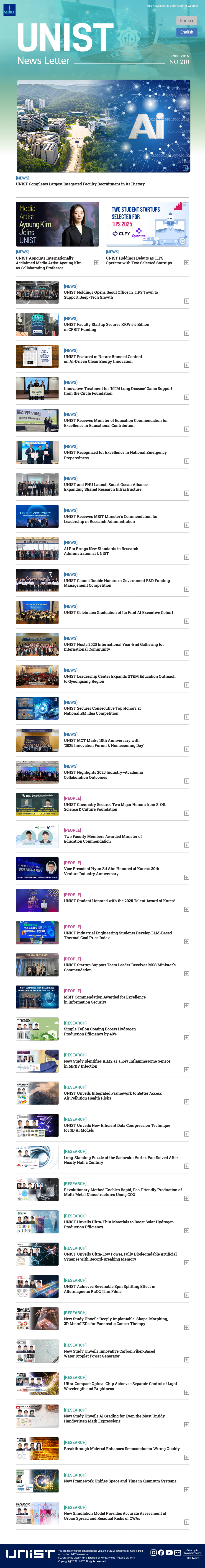This screenshot has width=205, height=1568.
Task: Read the NTM Lung Disease treatment story
Action: (117, 391)
